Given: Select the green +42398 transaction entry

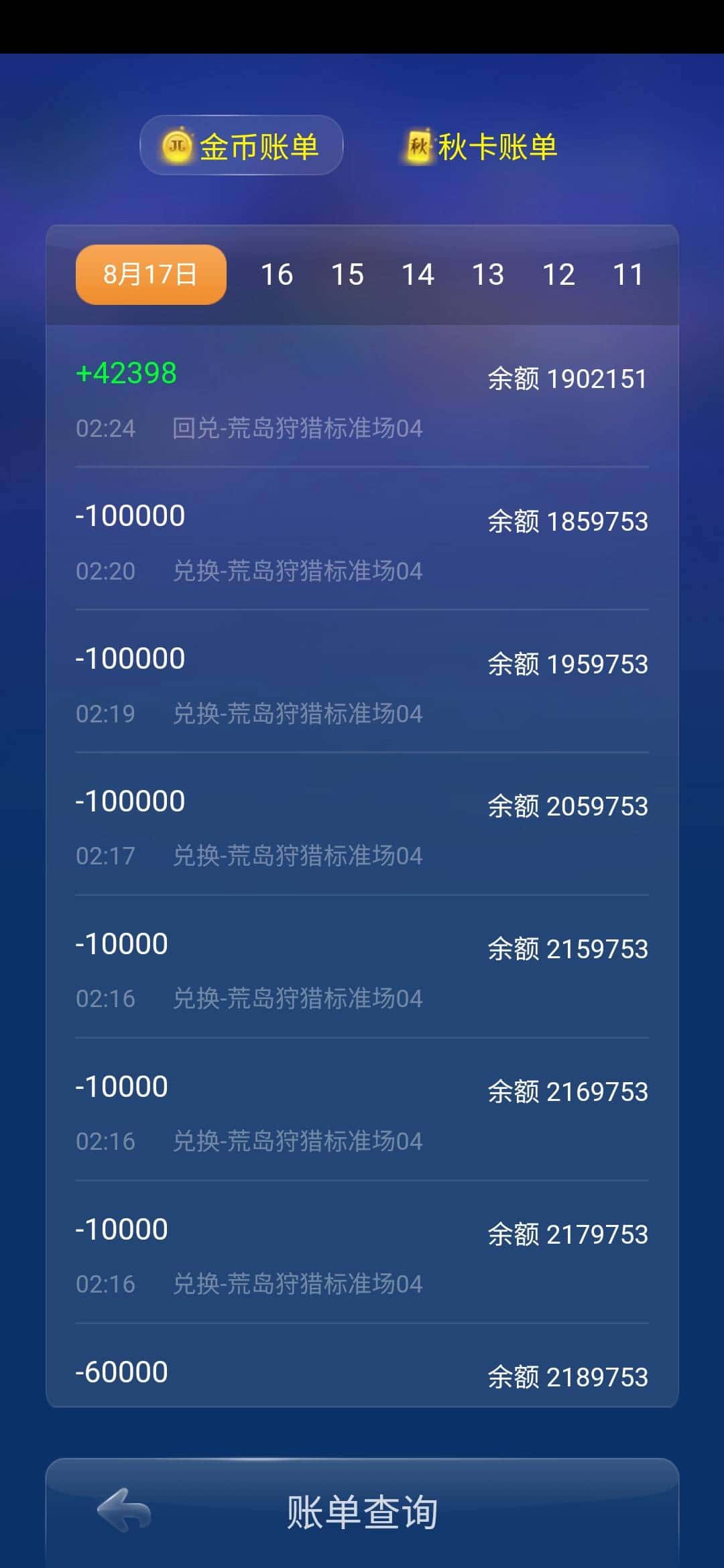Looking at the screenshot, I should [127, 373].
